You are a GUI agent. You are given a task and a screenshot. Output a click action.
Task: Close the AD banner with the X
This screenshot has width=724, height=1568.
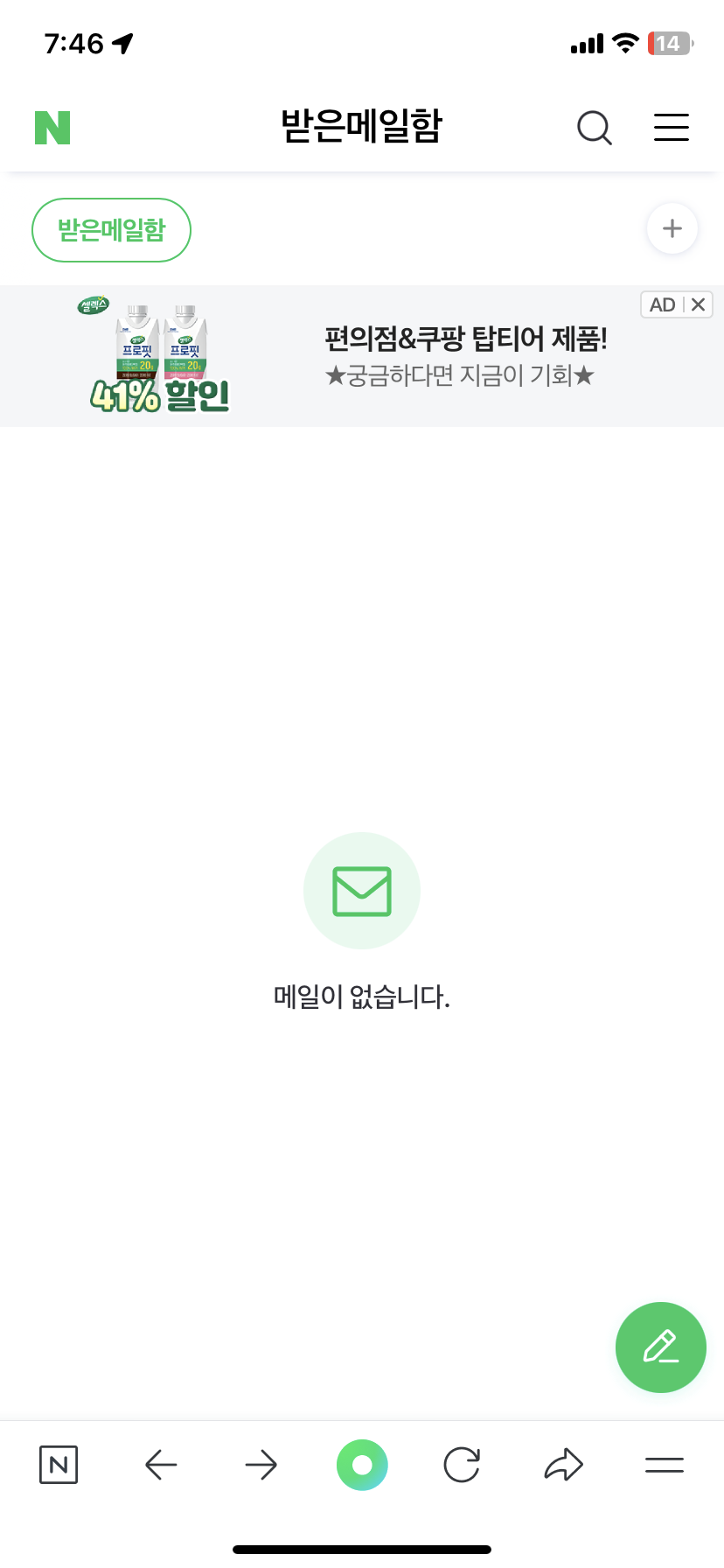pos(699,304)
